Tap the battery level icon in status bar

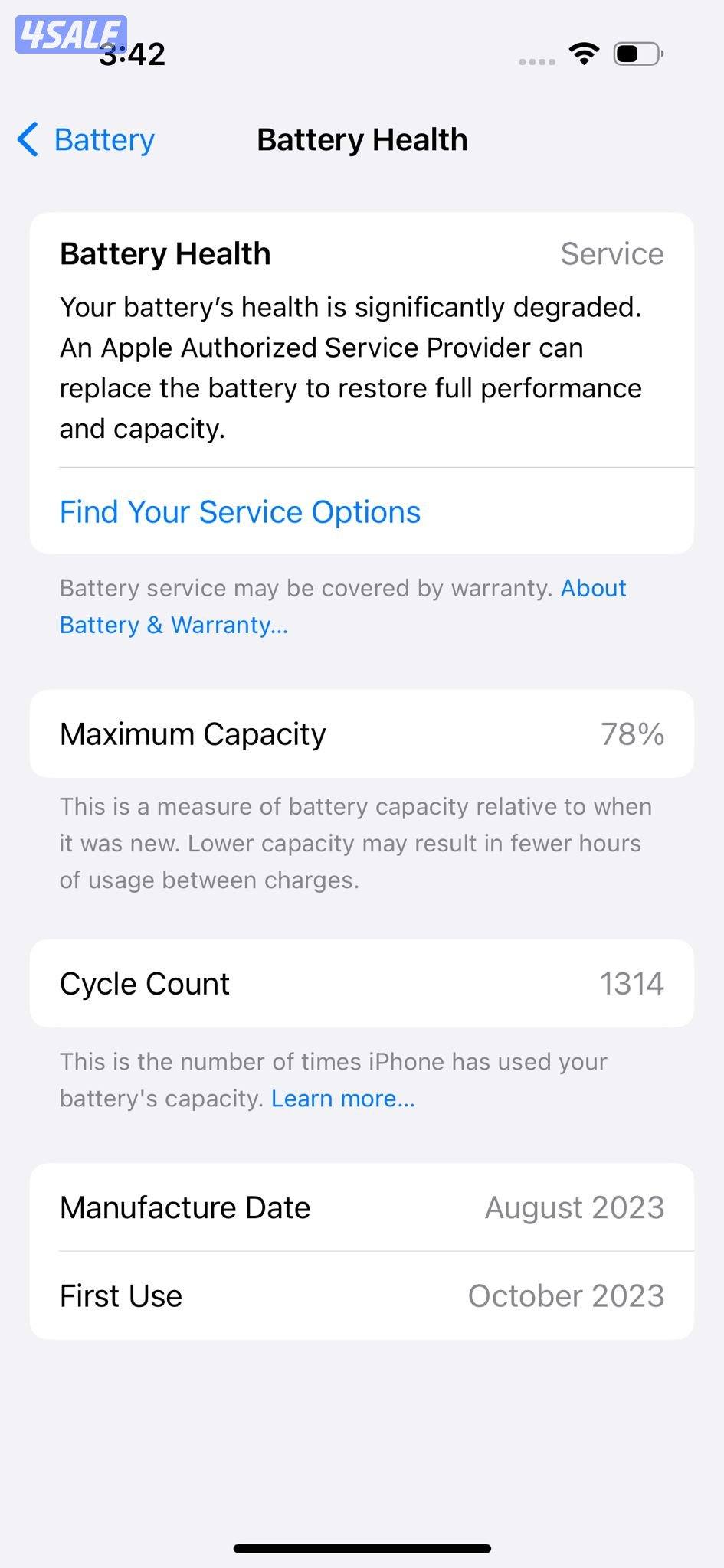635,54
